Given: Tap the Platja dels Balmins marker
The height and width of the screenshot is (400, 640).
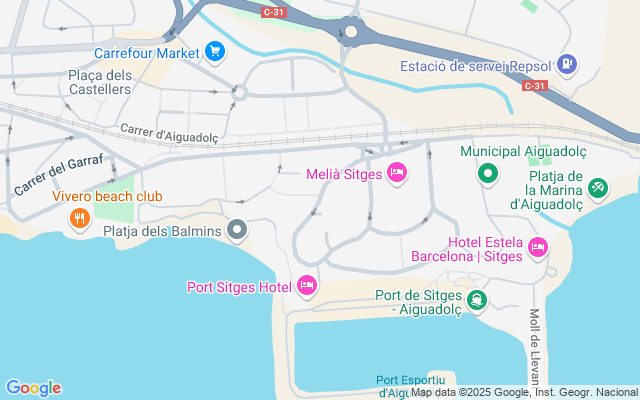Looking at the screenshot, I should pos(237,231).
